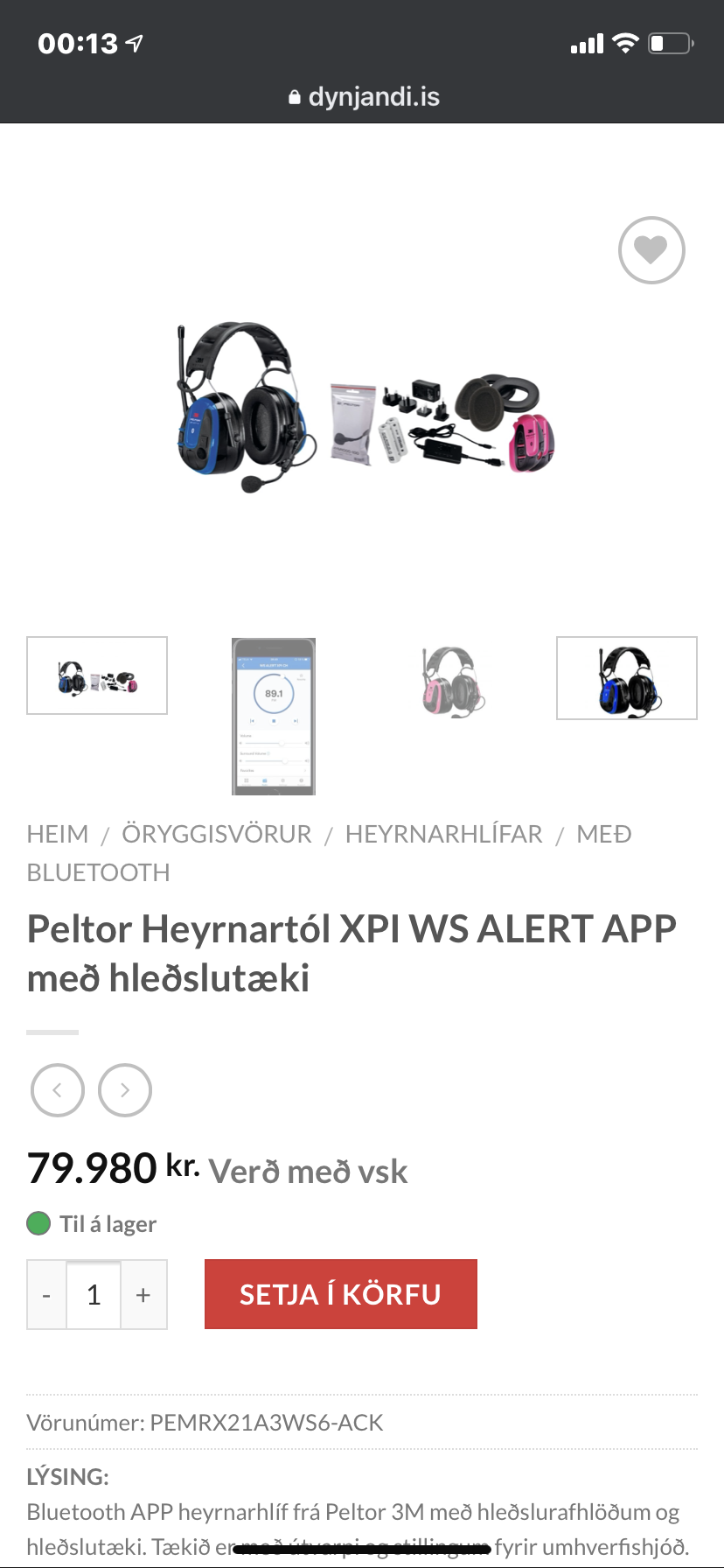Select next image arrow icon
The image size is (724, 1568).
(x=125, y=1090)
